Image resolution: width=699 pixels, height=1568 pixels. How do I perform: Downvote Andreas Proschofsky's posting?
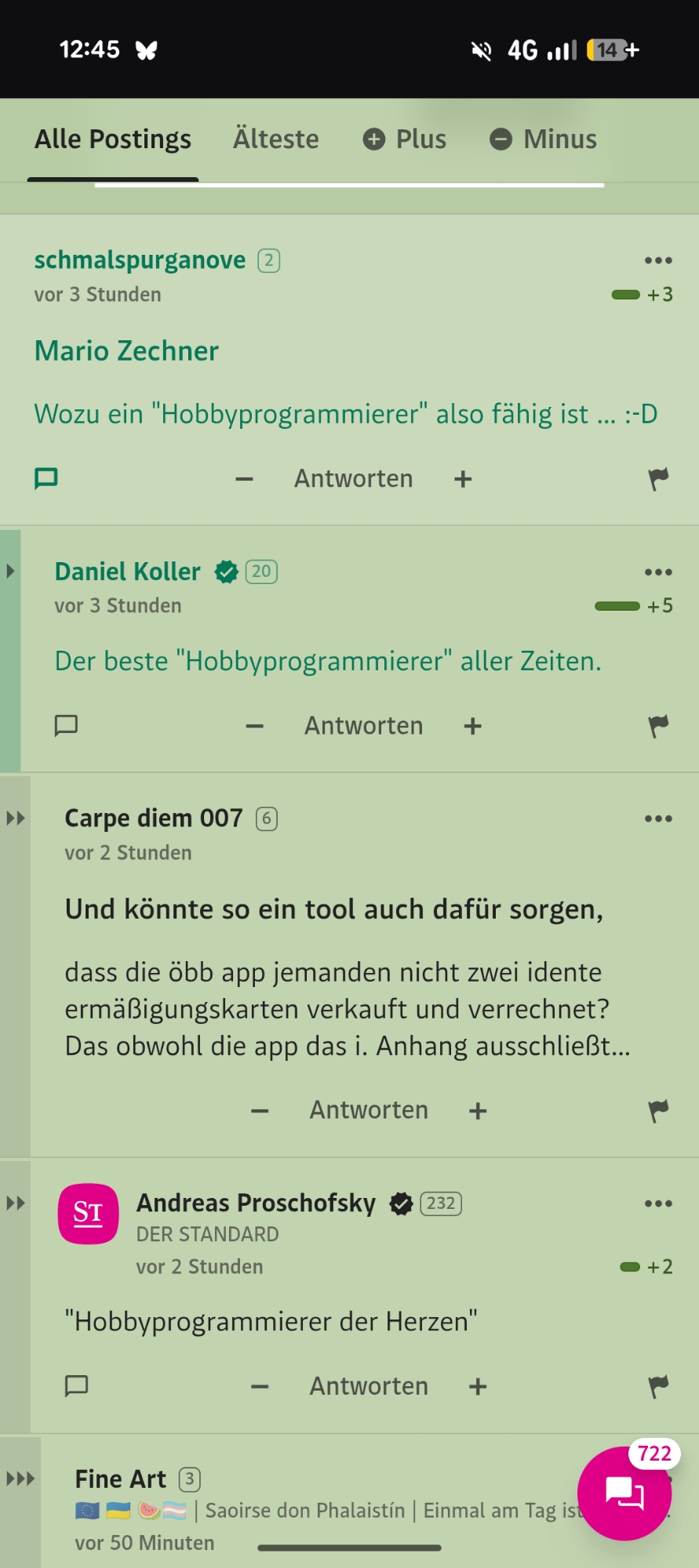coord(260,1387)
